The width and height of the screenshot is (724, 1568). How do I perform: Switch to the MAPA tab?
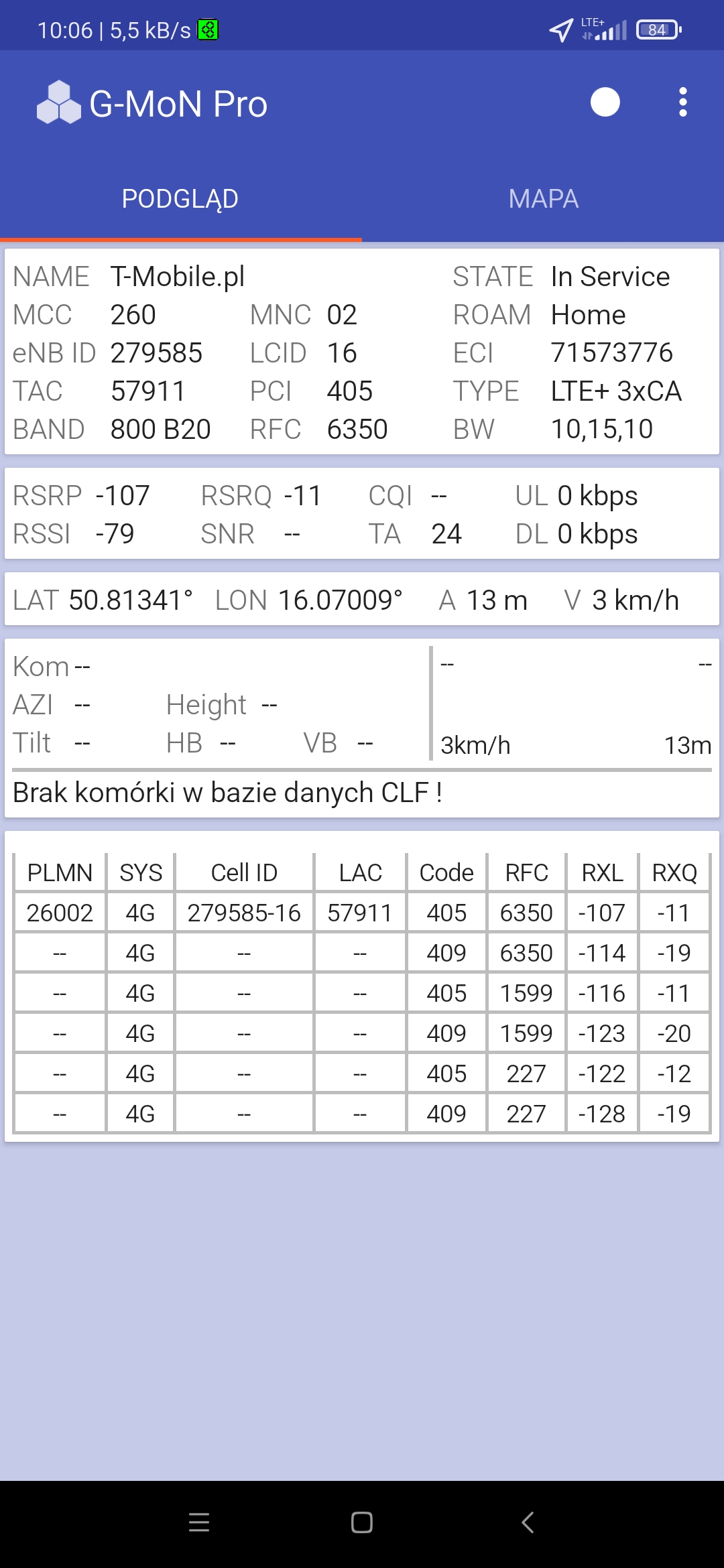[x=543, y=199]
